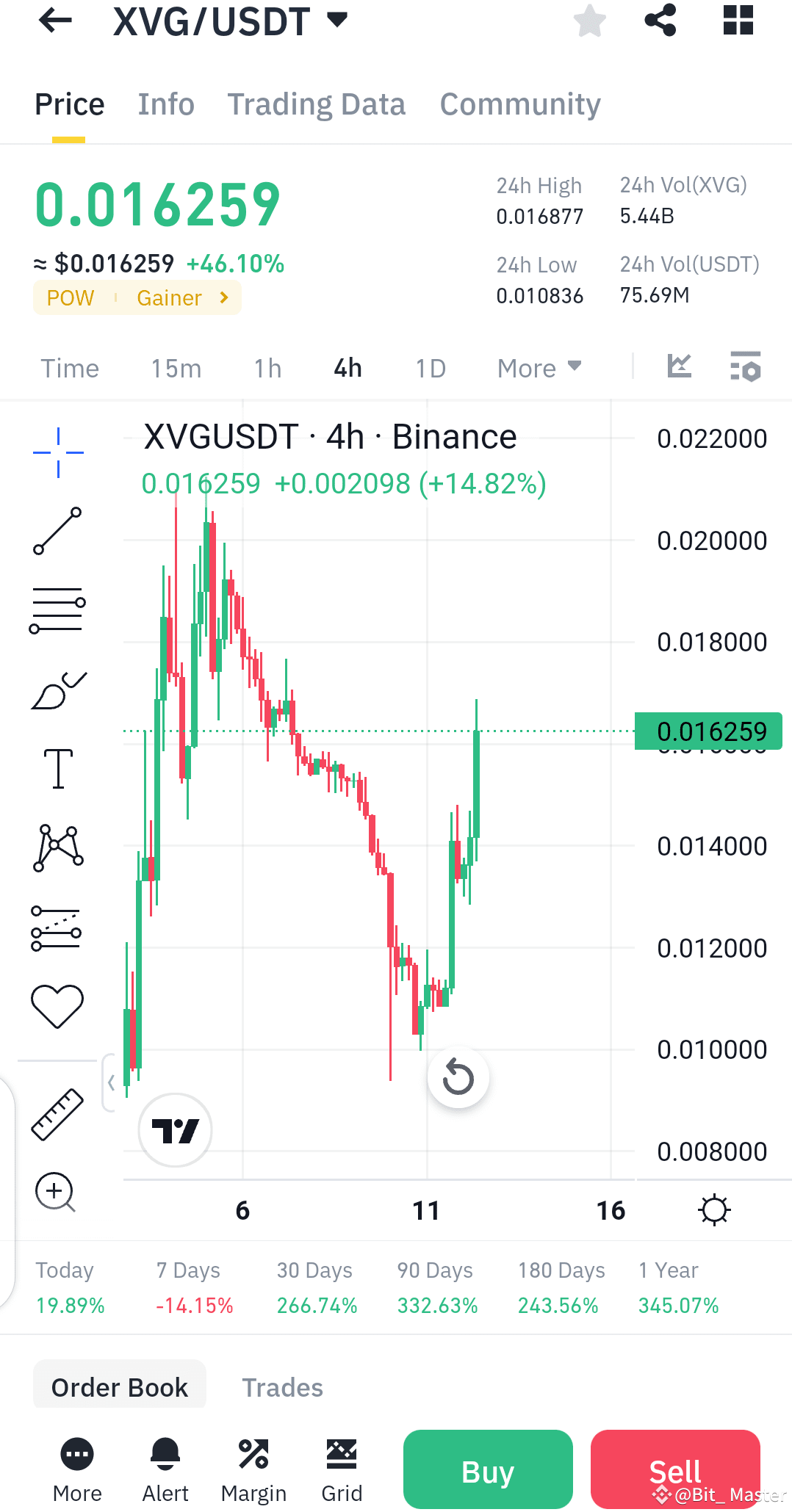Select the Text annotation tool
Viewport: 792px width, 1512px height.
coord(58,768)
